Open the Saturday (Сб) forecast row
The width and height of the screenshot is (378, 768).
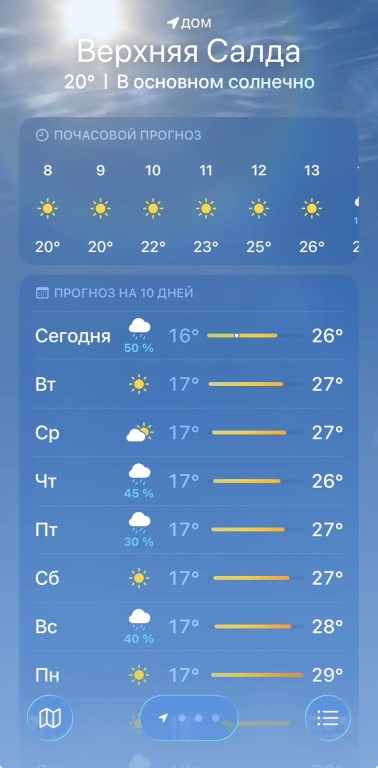pos(189,578)
